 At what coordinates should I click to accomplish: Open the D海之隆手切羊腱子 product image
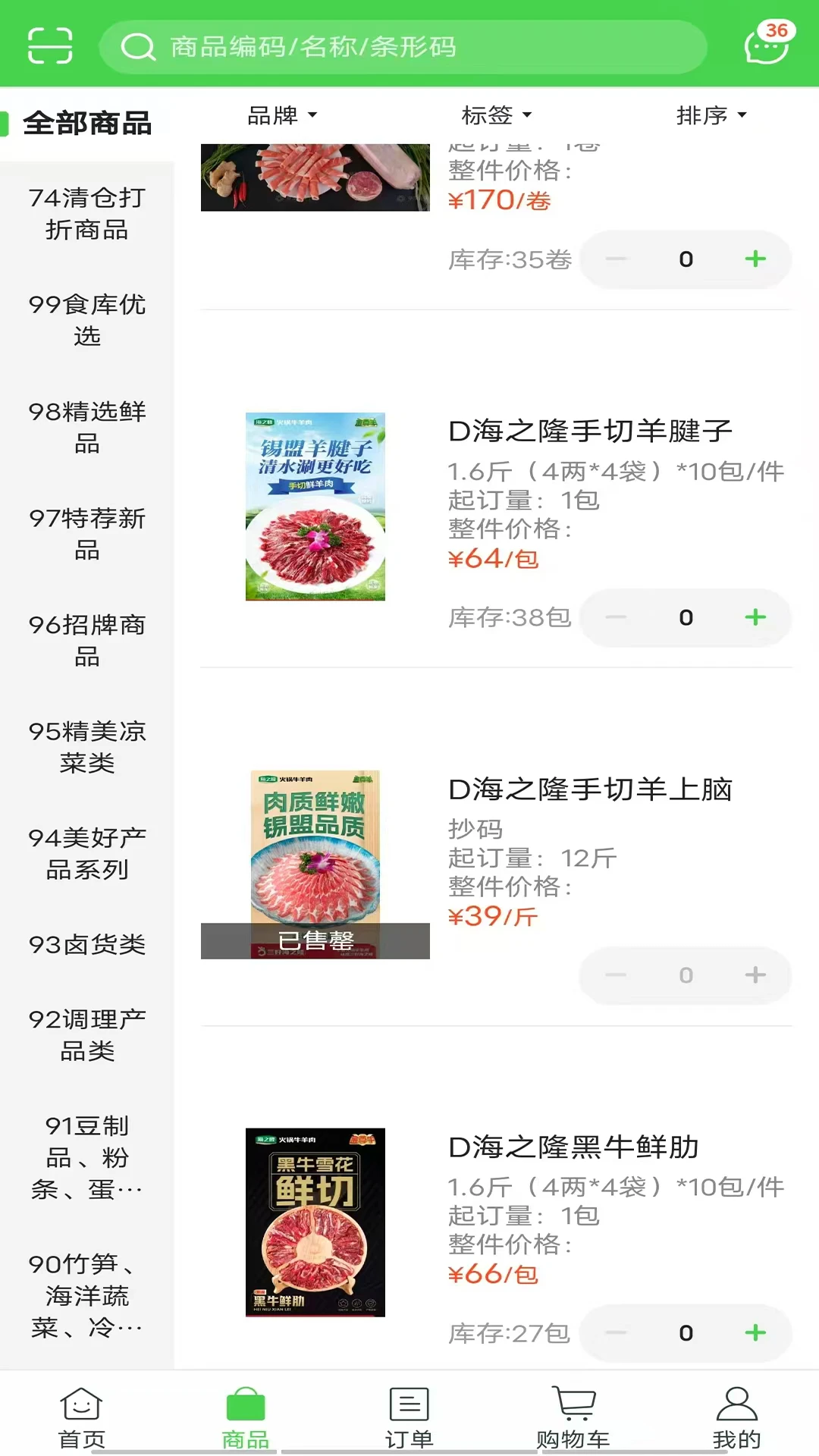(315, 507)
